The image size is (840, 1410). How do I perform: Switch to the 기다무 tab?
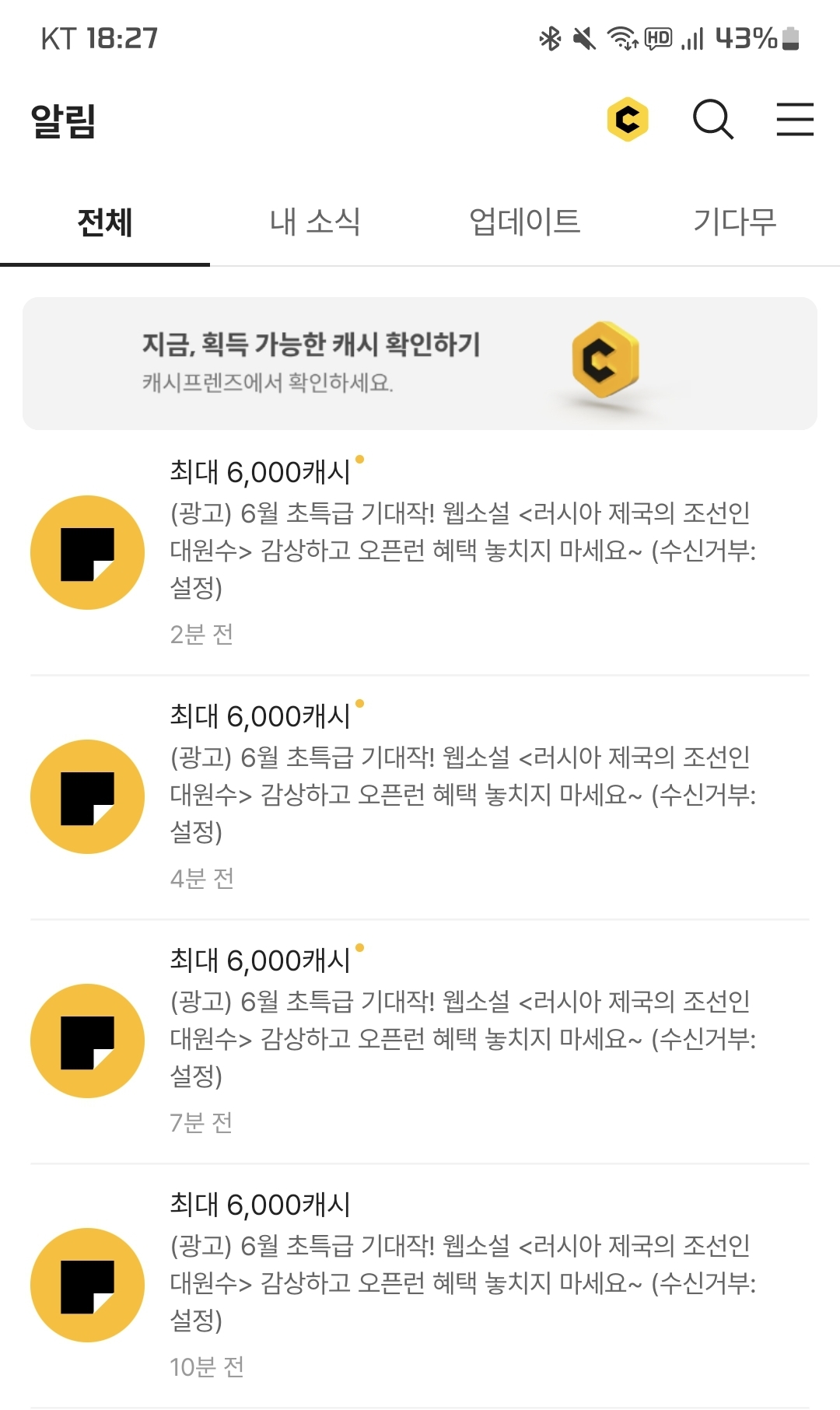click(735, 222)
